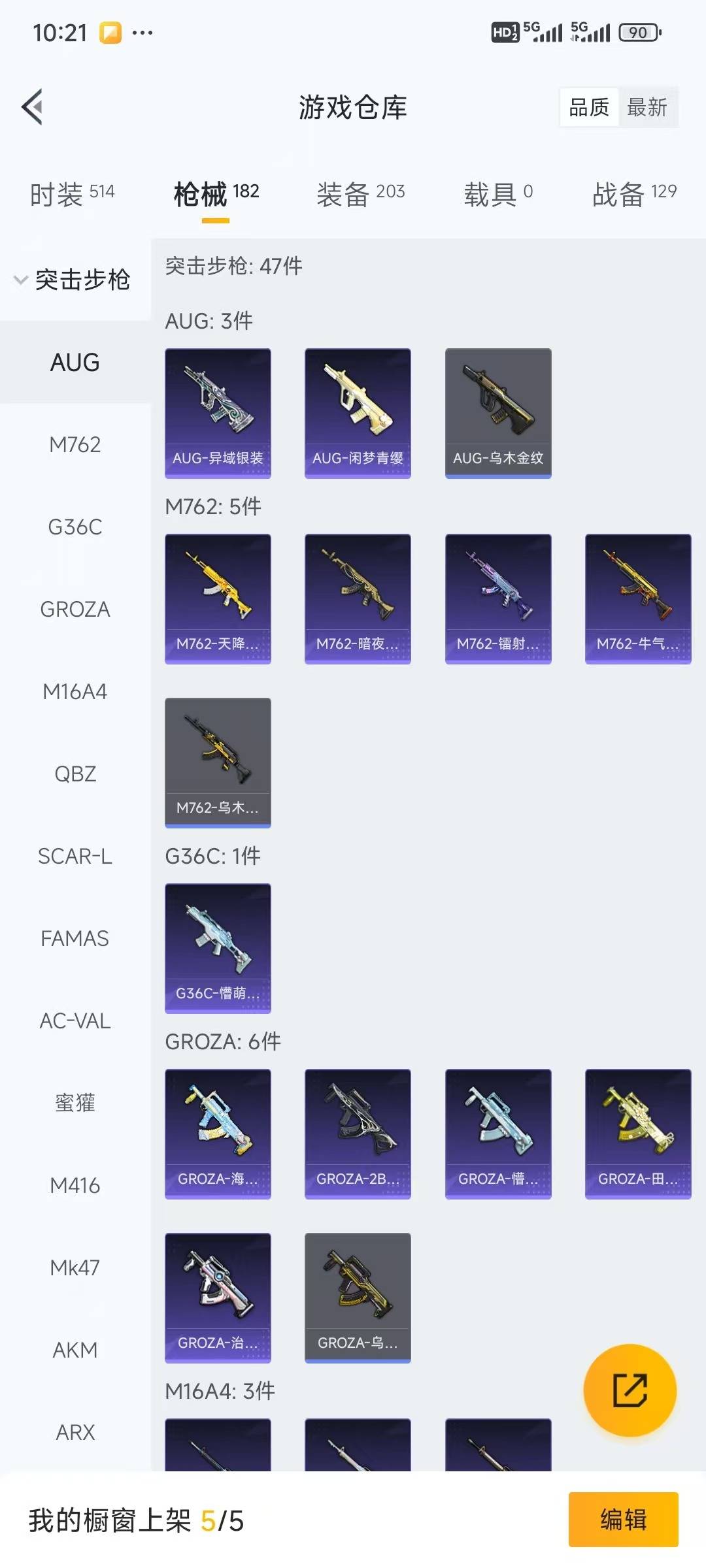706x1568 pixels.
Task: Open the 载具 tab
Action: coord(498,194)
